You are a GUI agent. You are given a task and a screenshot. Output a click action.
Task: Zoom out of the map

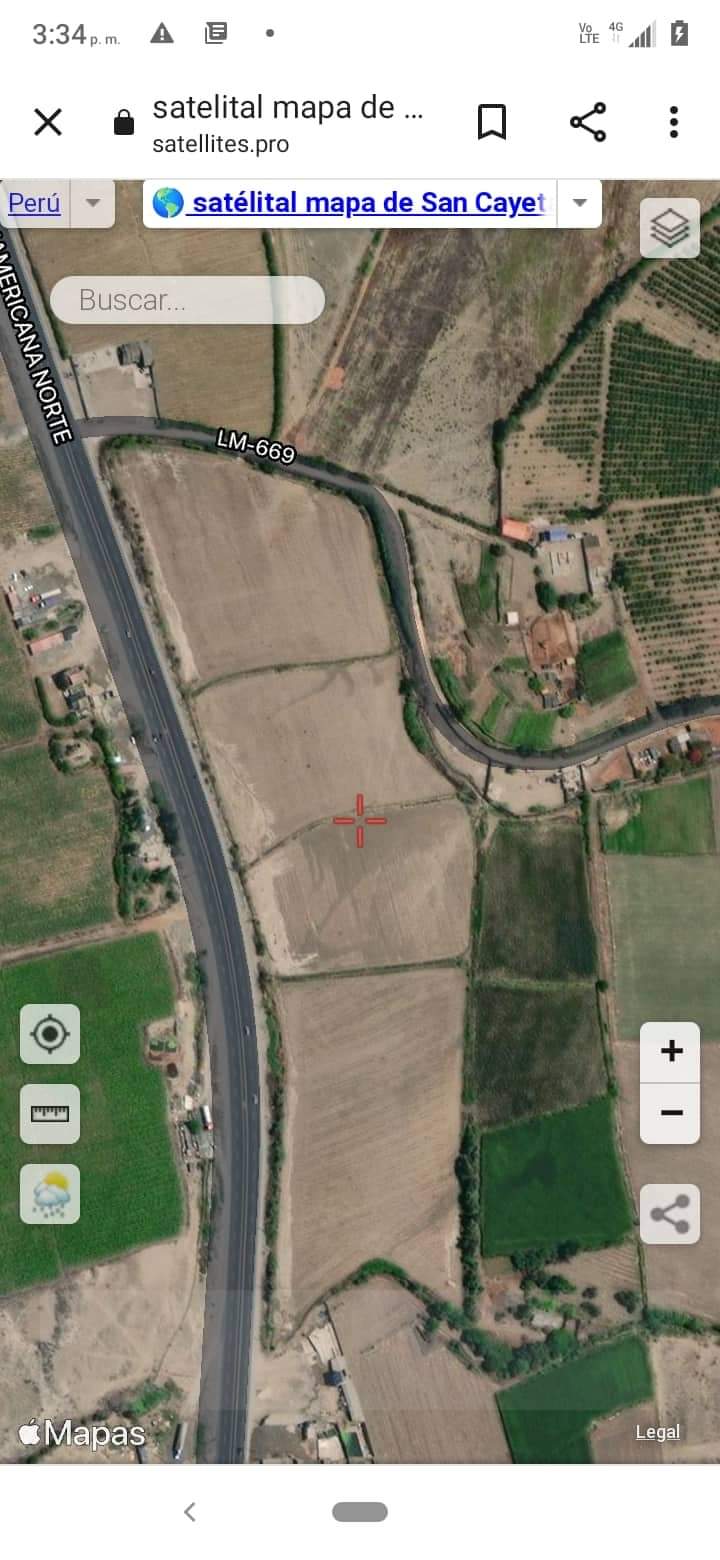[x=671, y=1113]
